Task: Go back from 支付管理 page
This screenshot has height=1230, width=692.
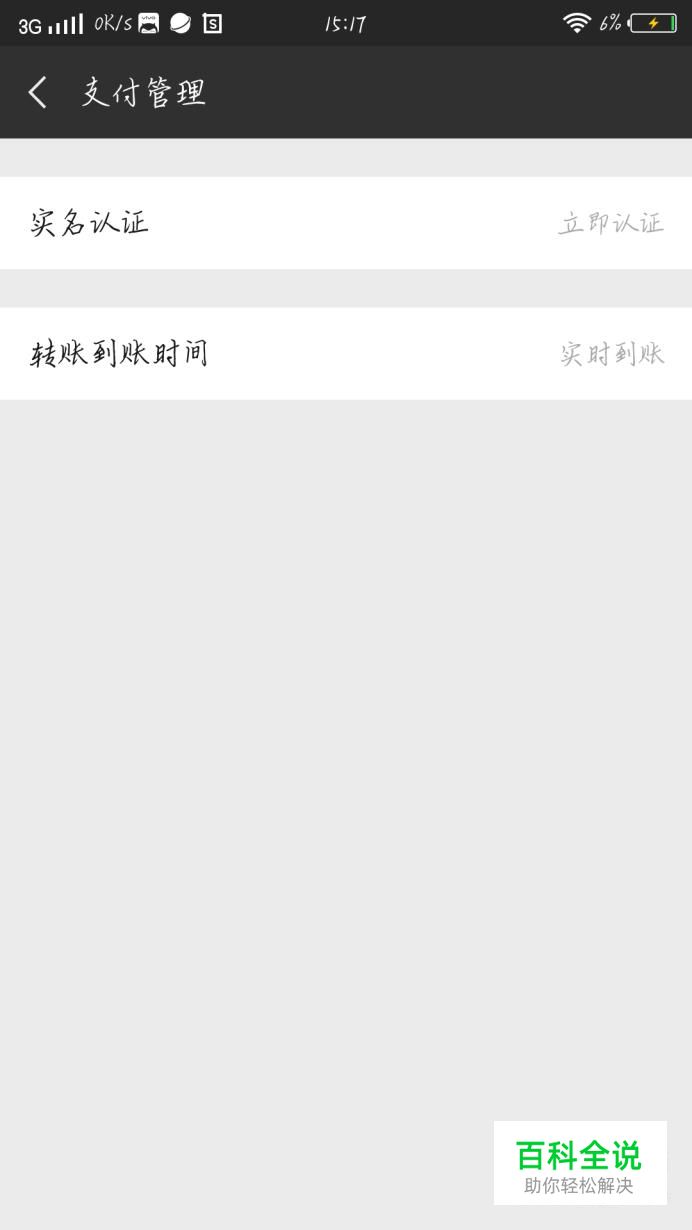Action: 38,93
